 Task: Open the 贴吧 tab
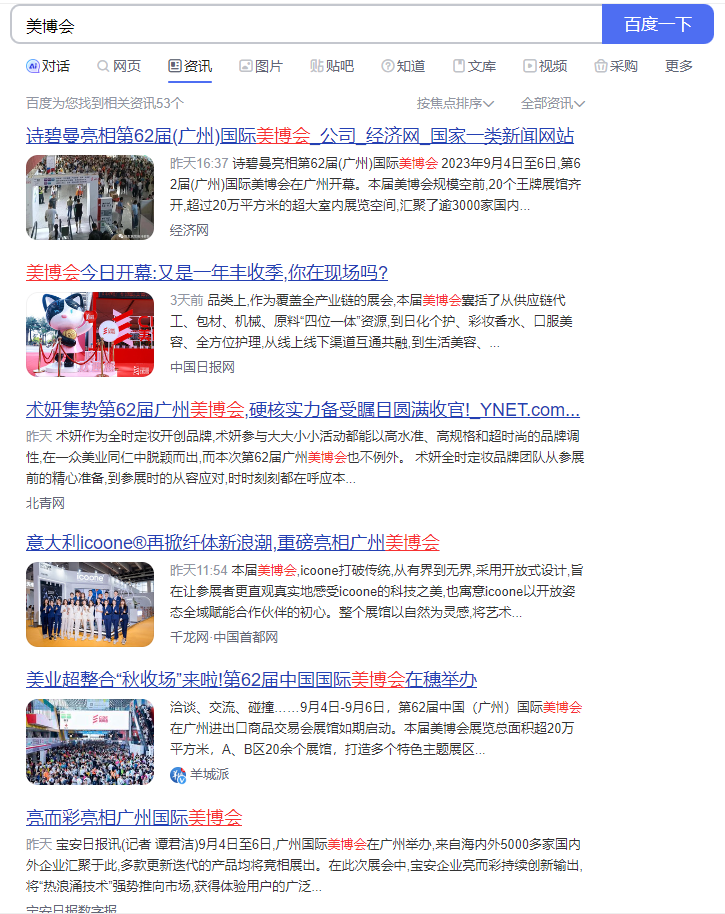pos(331,66)
